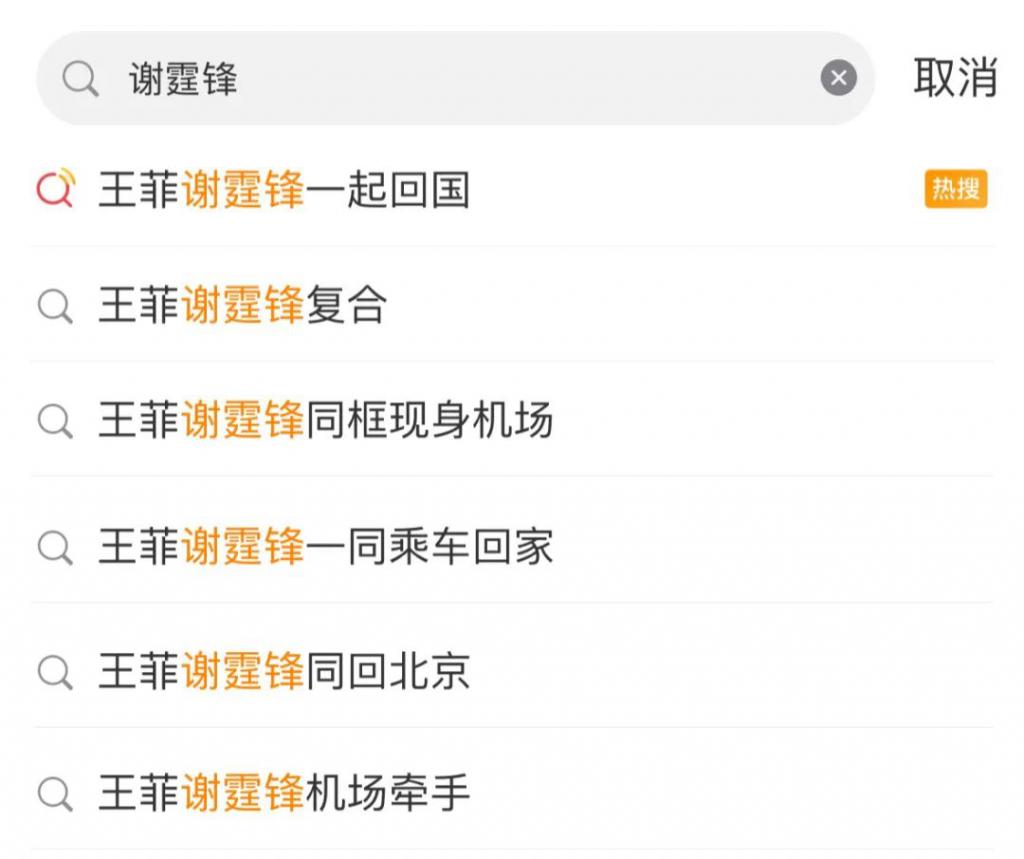Clear the search text with the X icon
This screenshot has width=1024, height=859.
[x=838, y=78]
